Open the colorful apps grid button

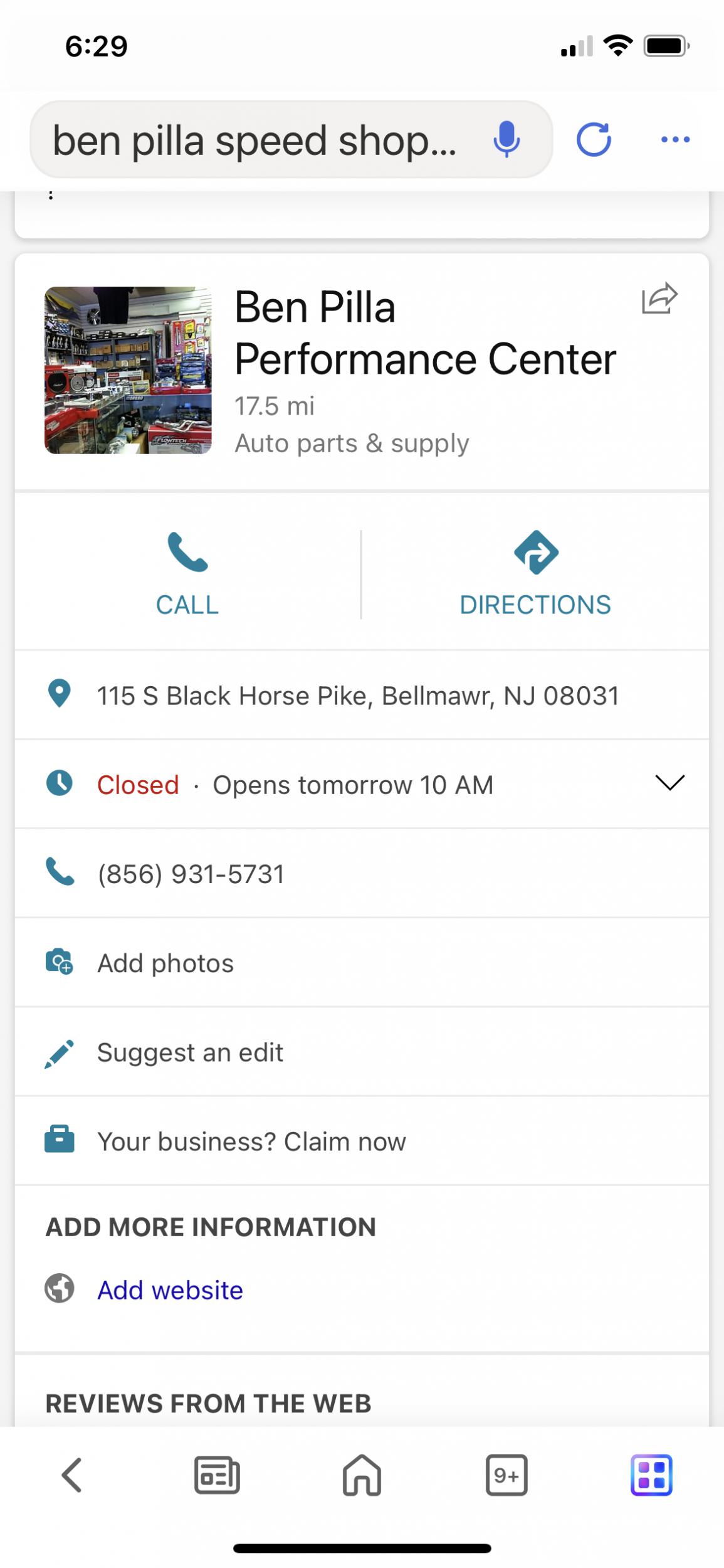[651, 1475]
